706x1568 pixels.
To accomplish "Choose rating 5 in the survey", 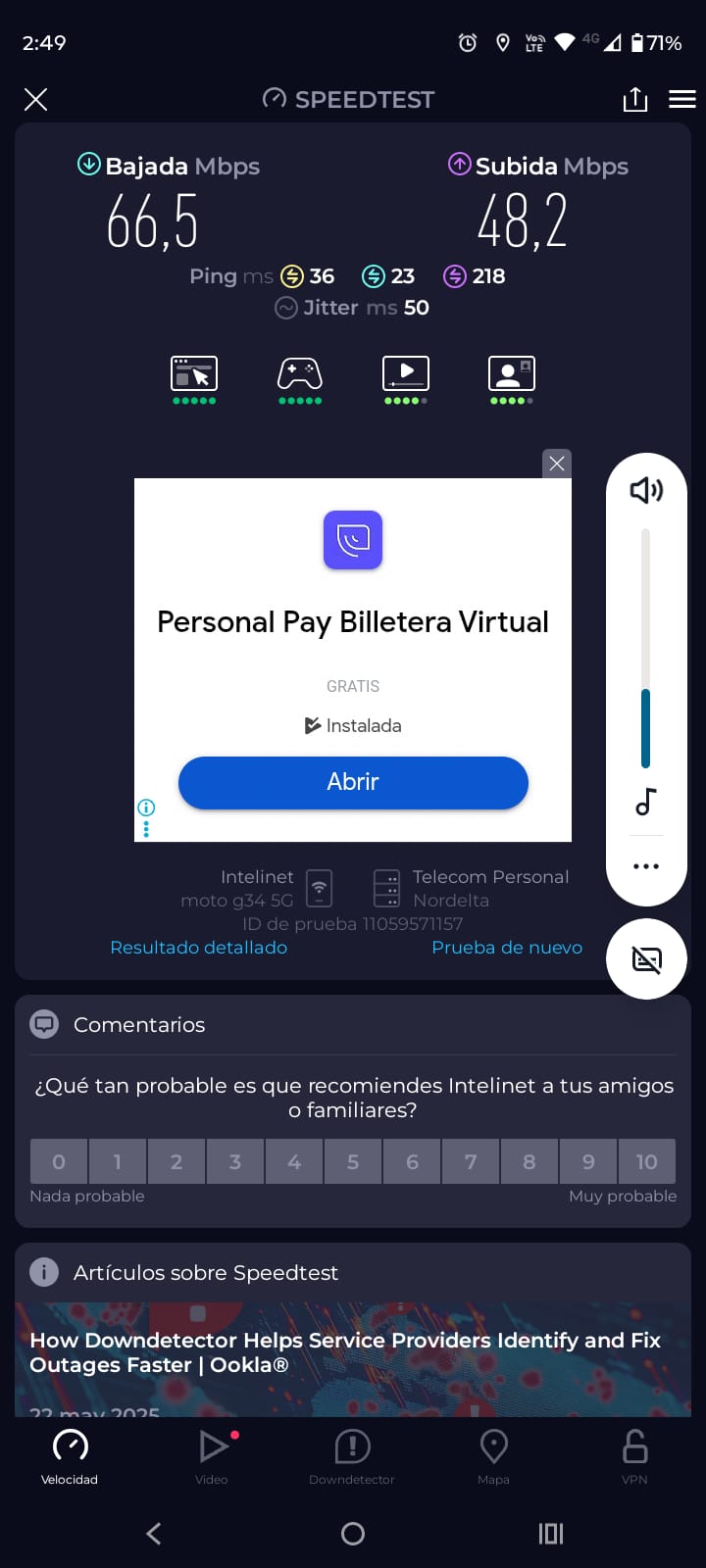I will click(x=353, y=1161).
